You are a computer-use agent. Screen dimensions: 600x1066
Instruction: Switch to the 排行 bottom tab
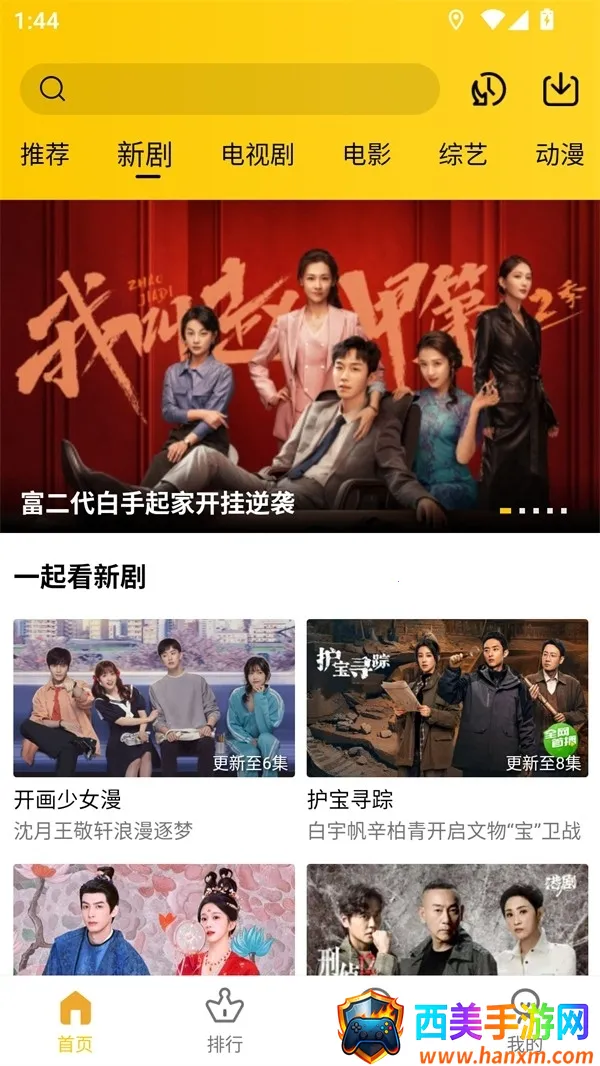225,1020
